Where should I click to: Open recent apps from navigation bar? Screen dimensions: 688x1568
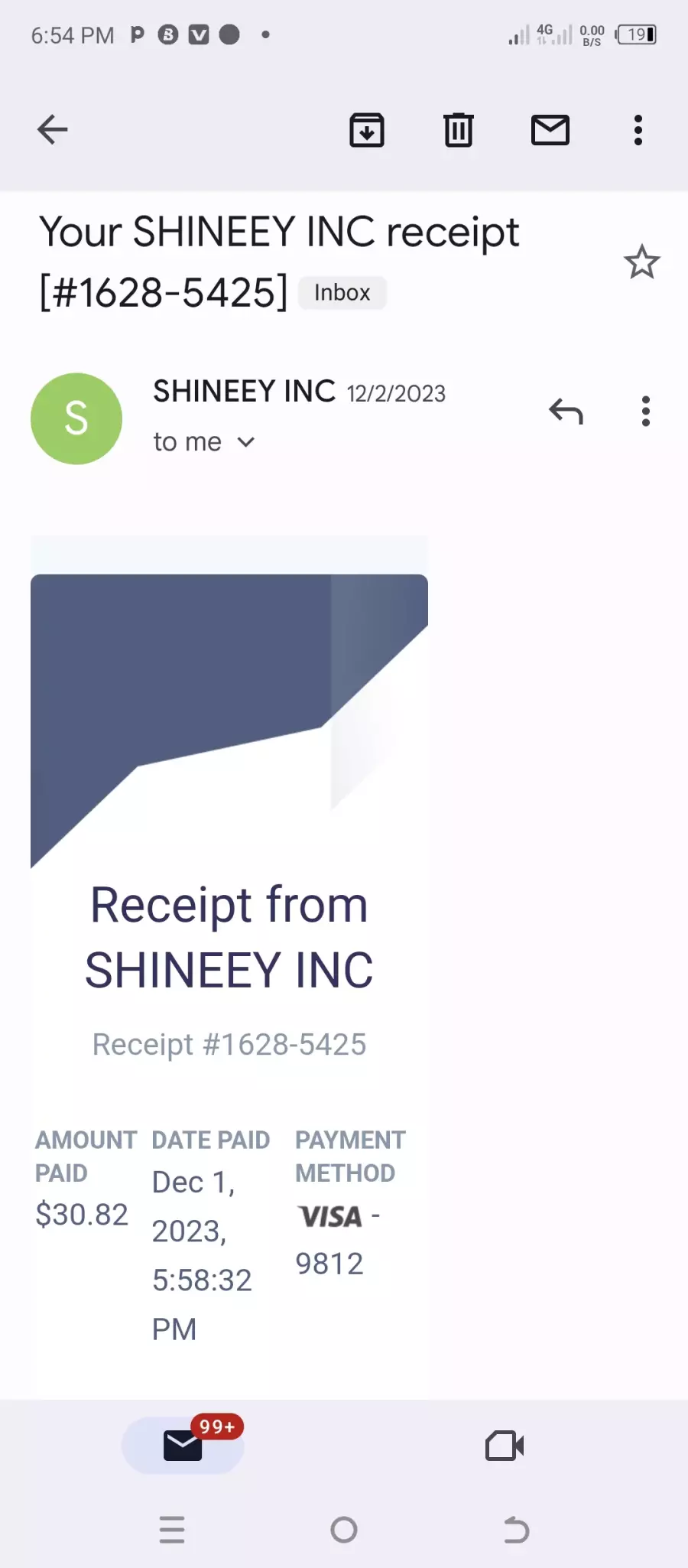coord(172,1530)
